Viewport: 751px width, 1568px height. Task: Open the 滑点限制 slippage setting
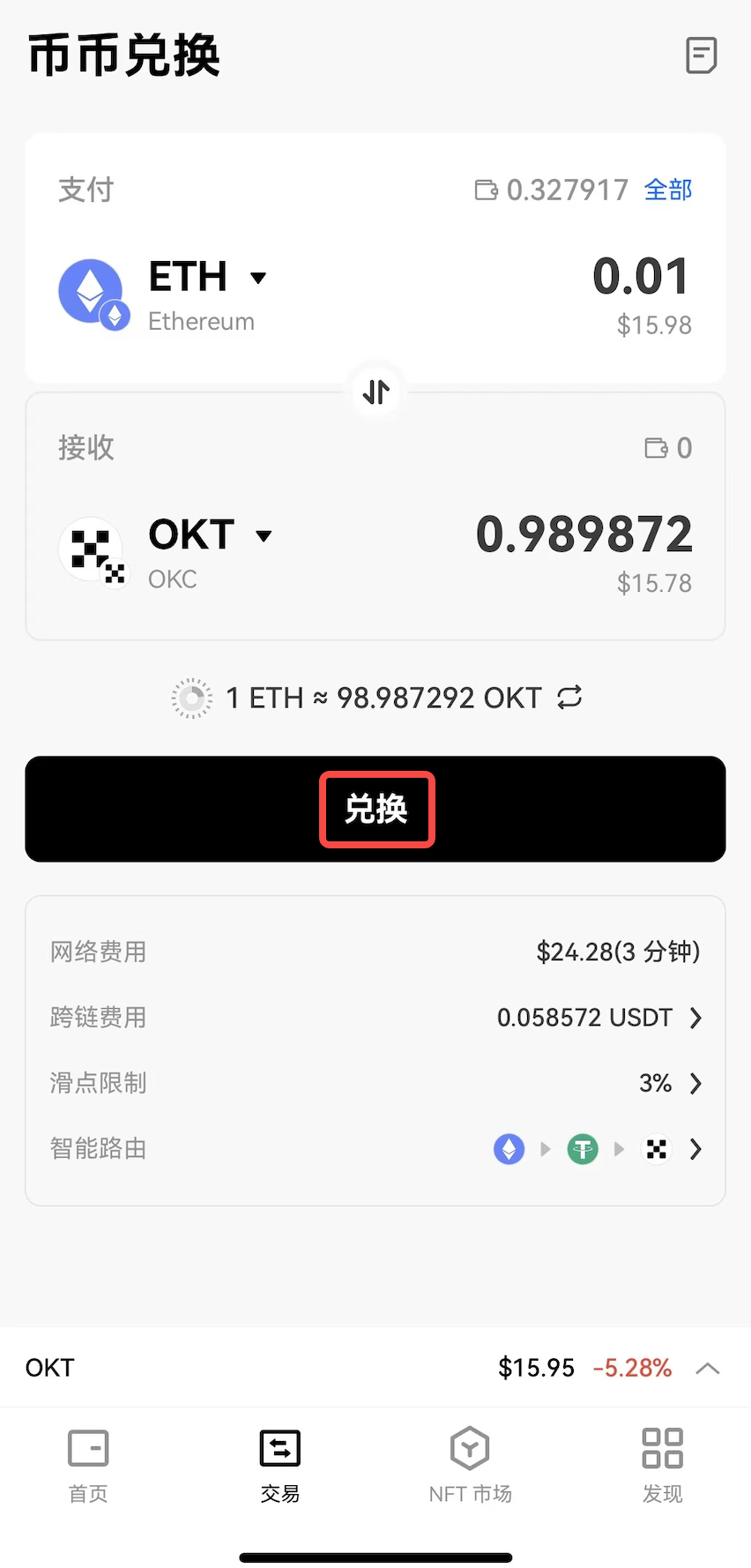pyautogui.click(x=695, y=1084)
